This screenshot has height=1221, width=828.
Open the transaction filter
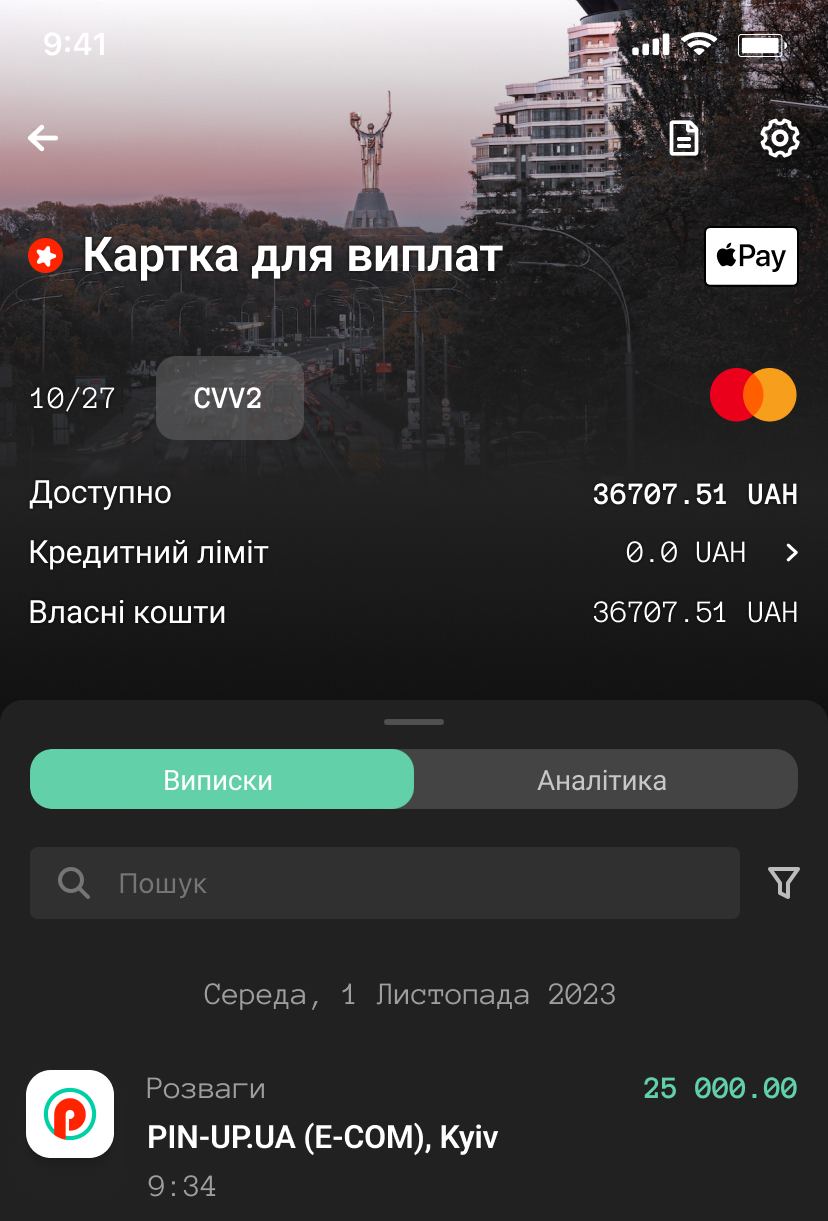[x=784, y=883]
